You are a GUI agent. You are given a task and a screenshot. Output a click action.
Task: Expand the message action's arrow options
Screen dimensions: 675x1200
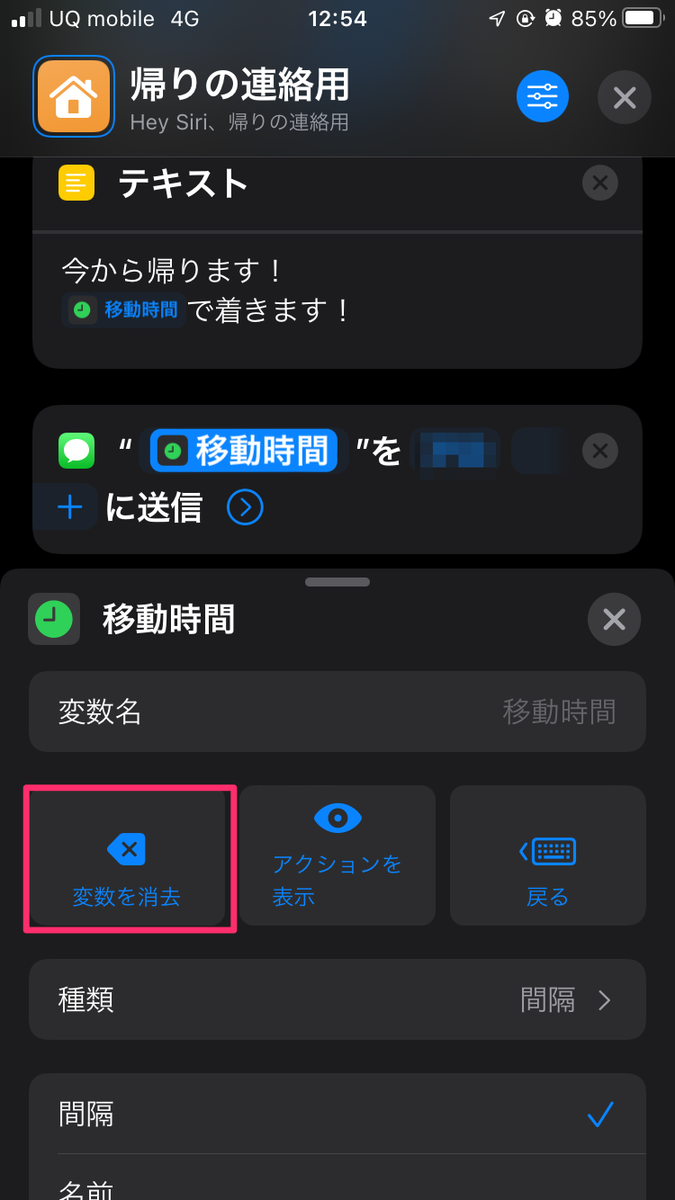pos(245,508)
